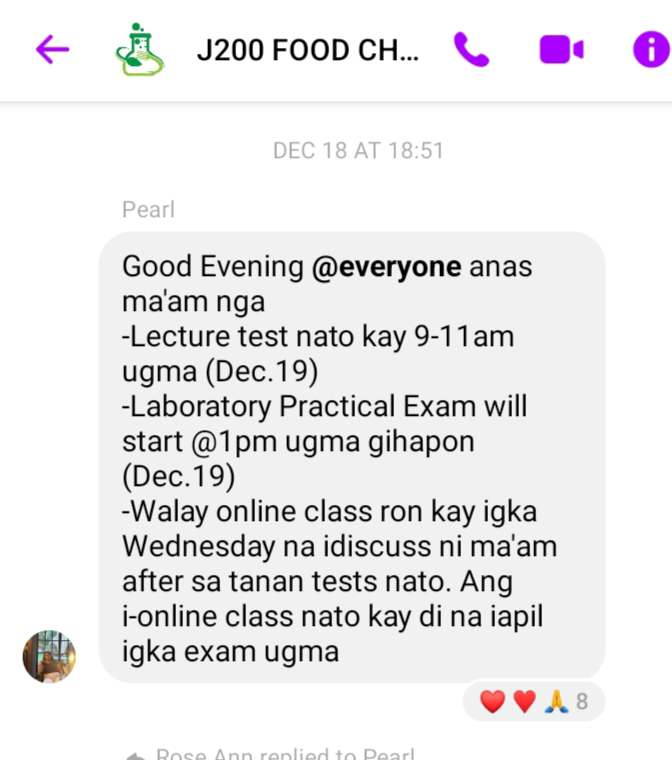This screenshot has height=760, width=672.
Task: Start a voice call with the group
Action: pyautogui.click(x=471, y=49)
